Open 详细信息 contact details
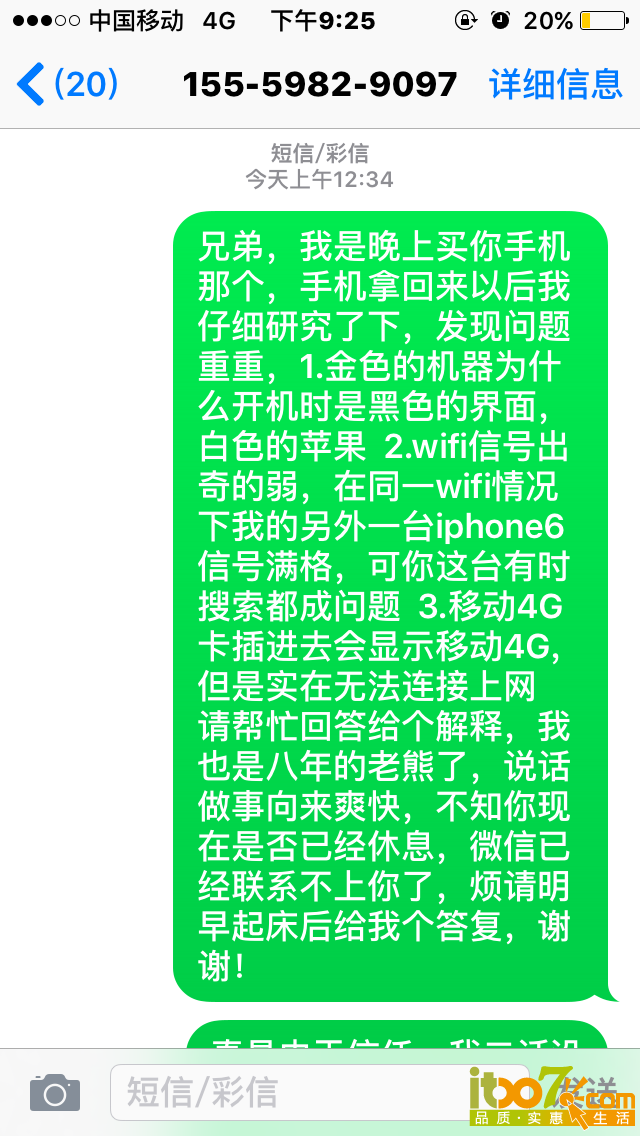 pos(555,84)
